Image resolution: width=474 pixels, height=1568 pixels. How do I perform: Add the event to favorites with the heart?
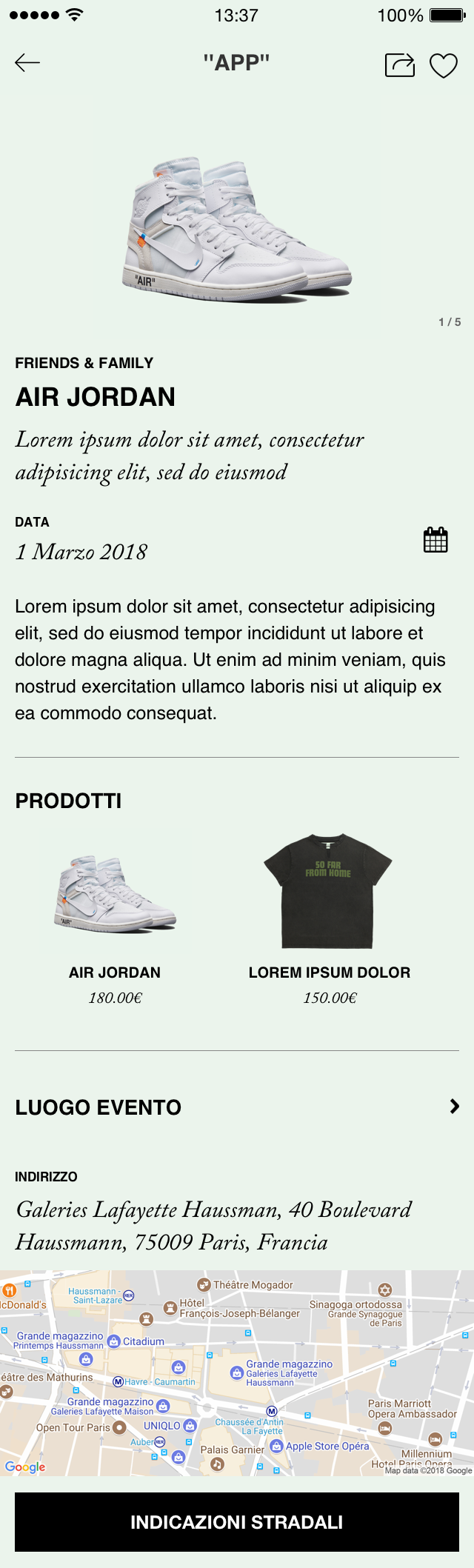444,66
